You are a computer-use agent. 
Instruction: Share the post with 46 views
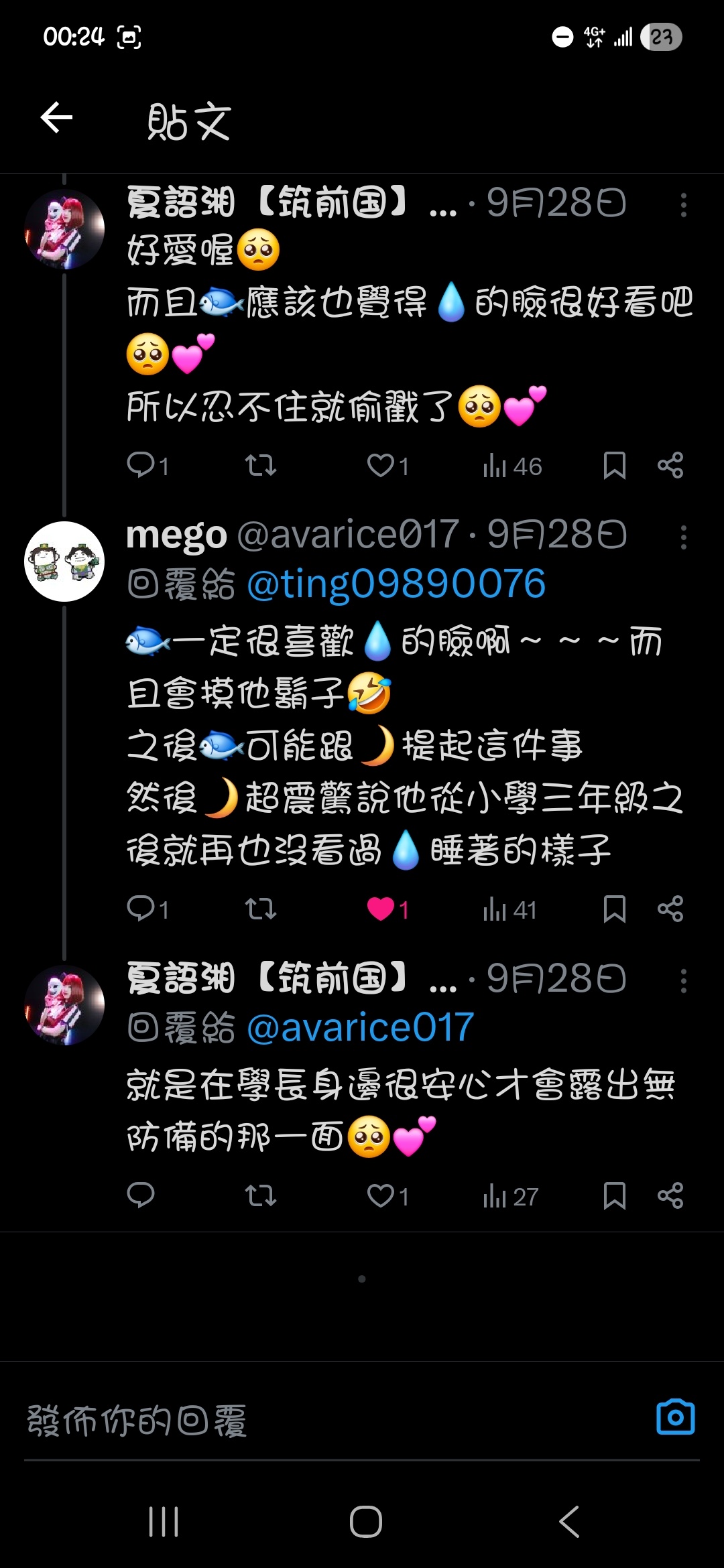coord(670,466)
